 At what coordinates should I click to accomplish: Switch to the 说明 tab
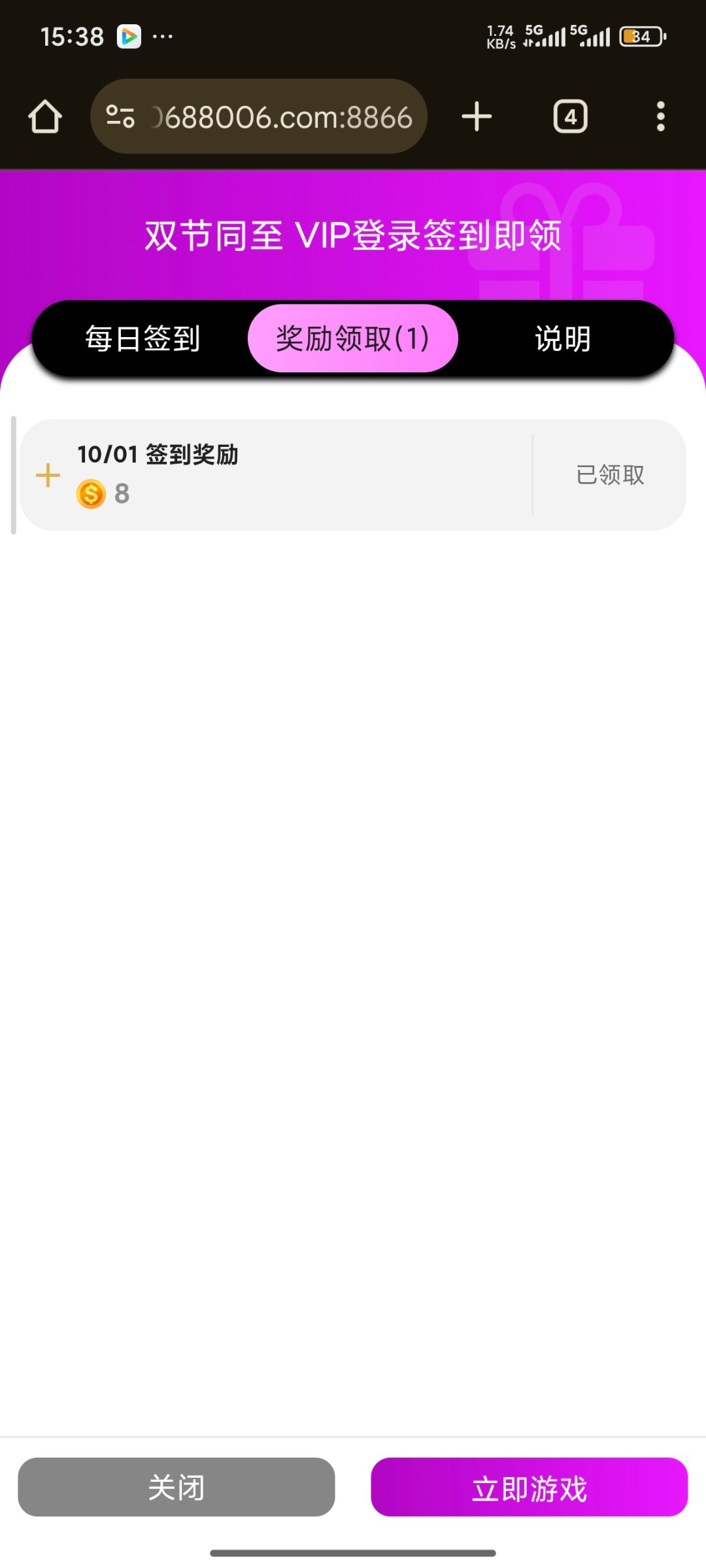pos(563,338)
